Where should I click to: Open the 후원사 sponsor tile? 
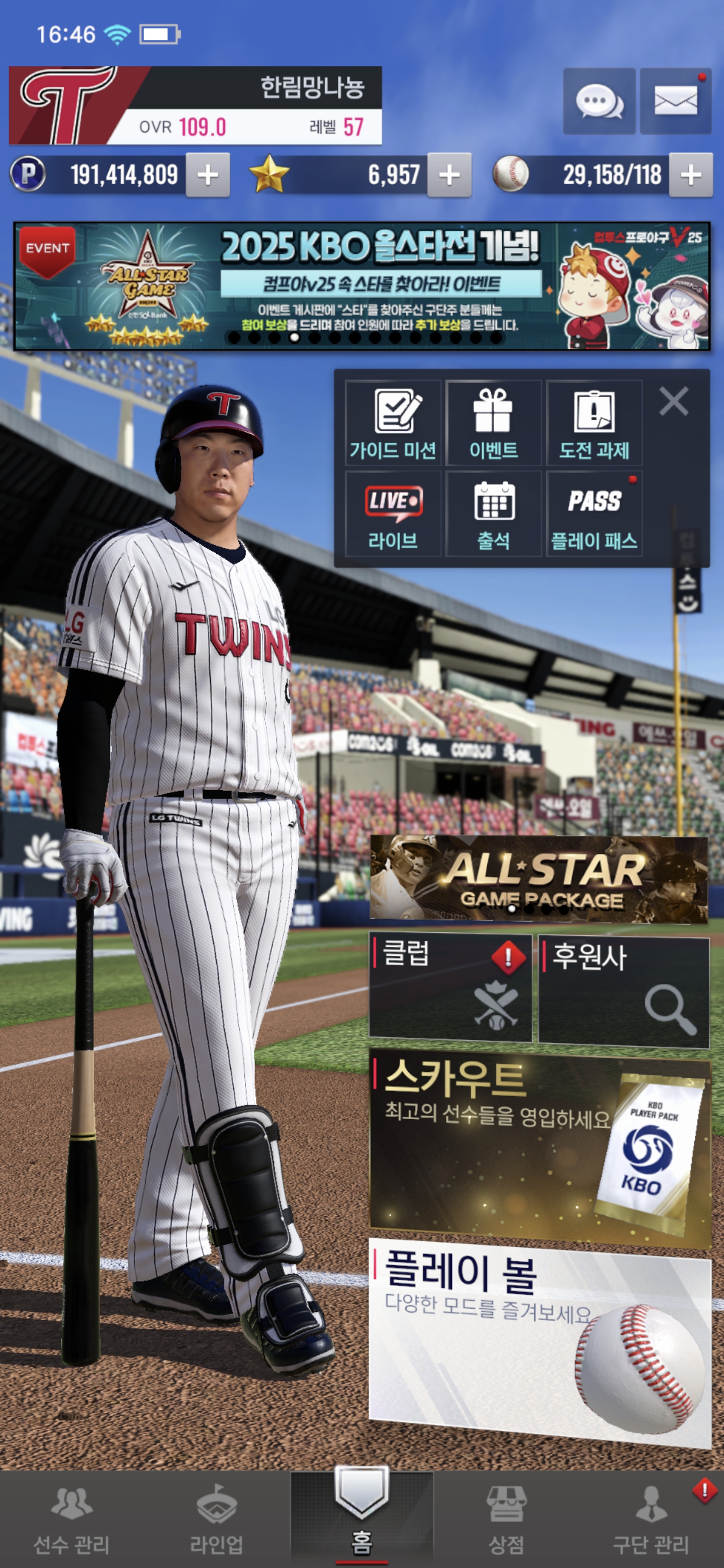pyautogui.click(x=623, y=992)
